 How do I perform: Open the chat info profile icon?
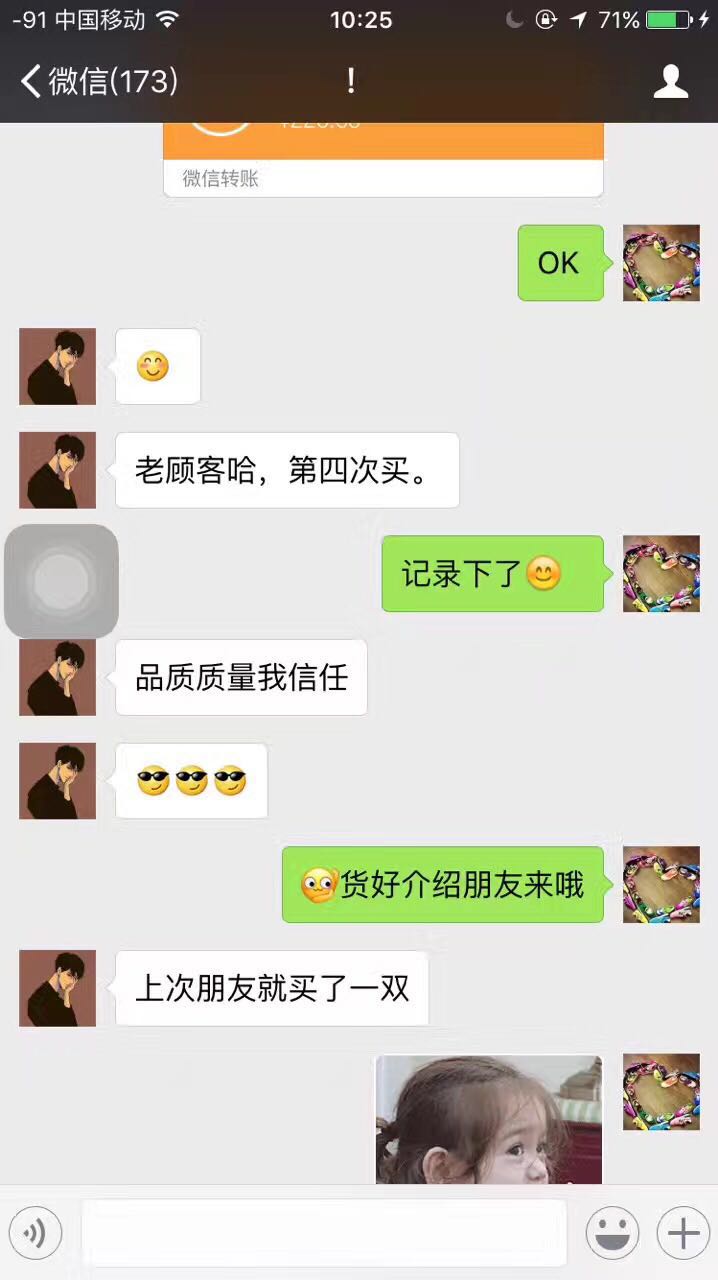coord(671,81)
